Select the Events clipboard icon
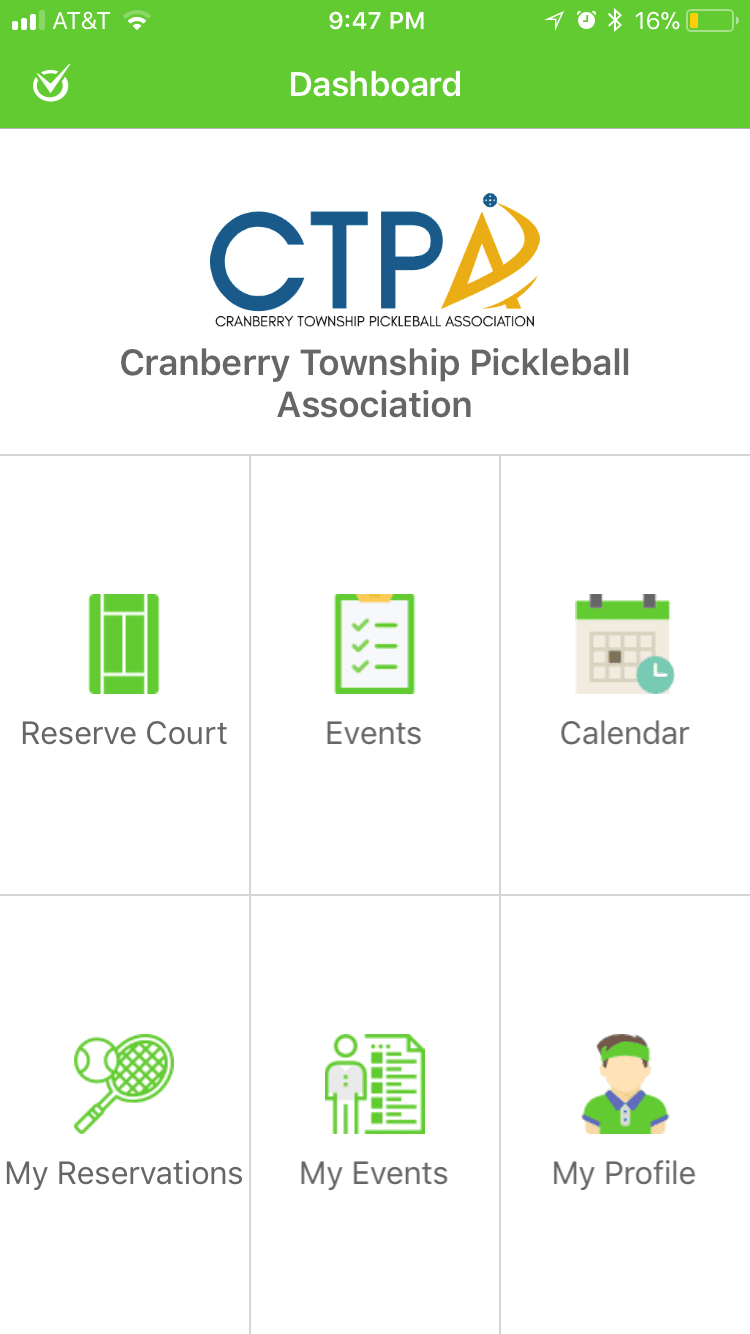Viewport: 750px width, 1334px height. pos(373,643)
